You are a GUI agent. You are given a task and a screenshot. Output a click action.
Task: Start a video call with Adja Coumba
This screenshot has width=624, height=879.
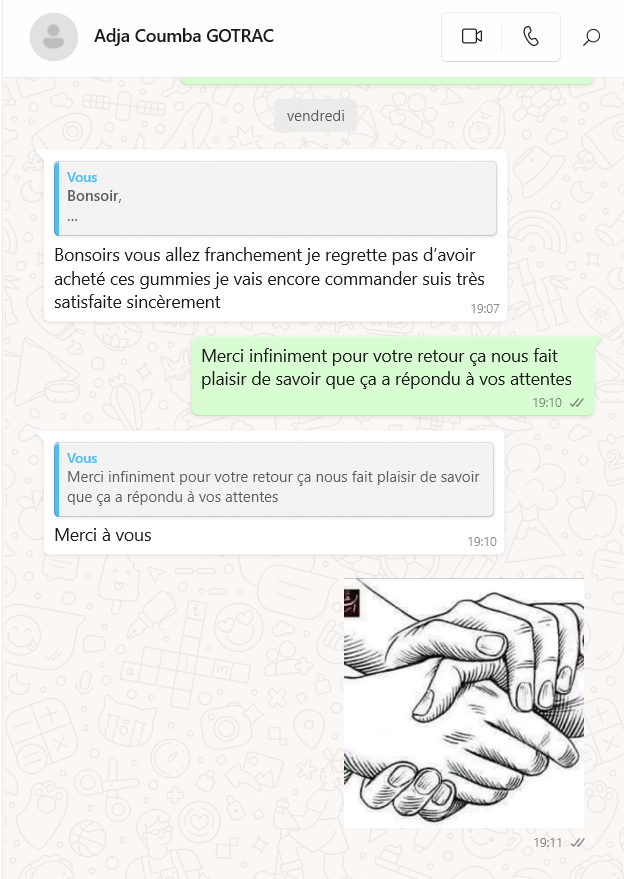point(471,37)
